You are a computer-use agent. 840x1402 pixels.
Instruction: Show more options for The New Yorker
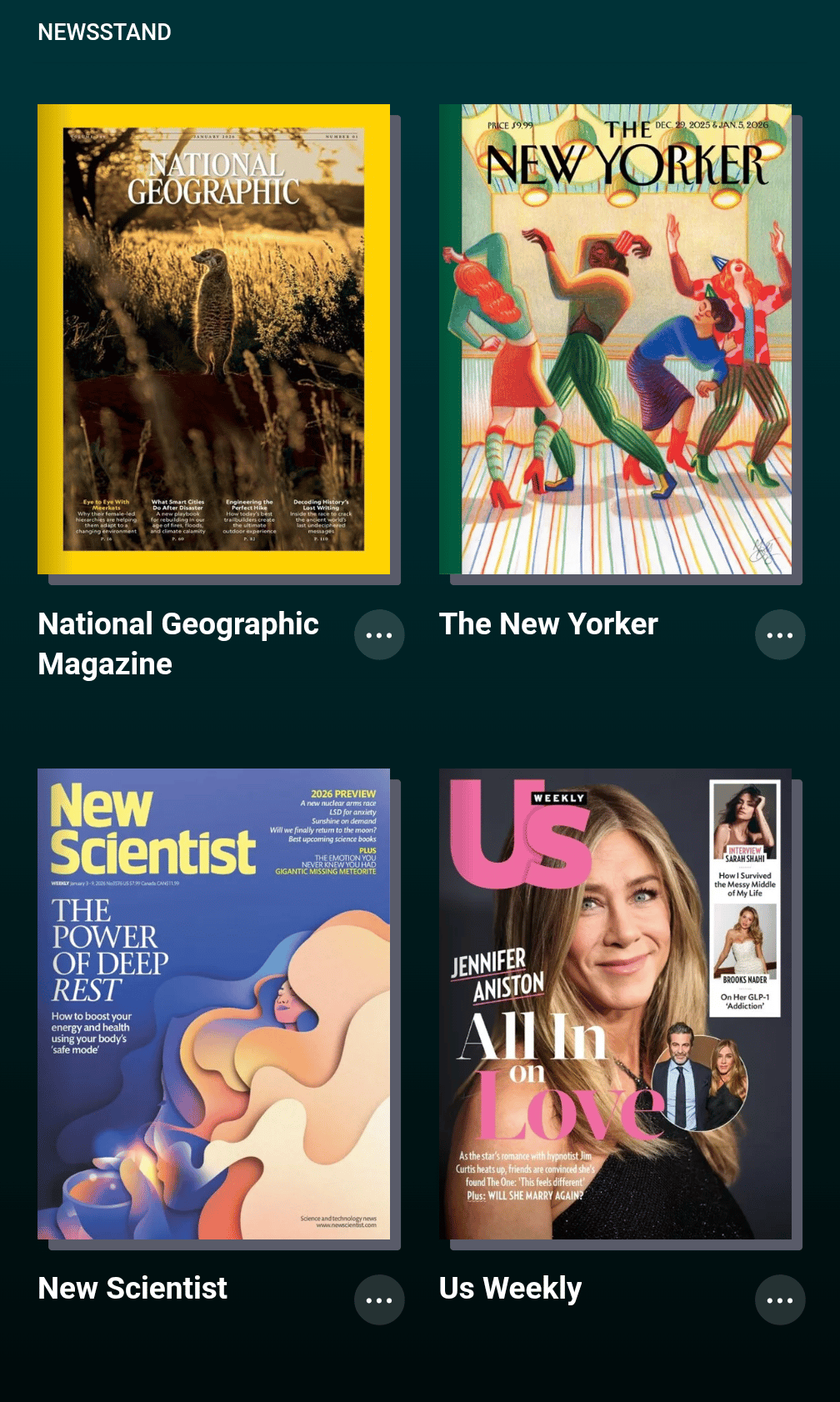(x=780, y=635)
